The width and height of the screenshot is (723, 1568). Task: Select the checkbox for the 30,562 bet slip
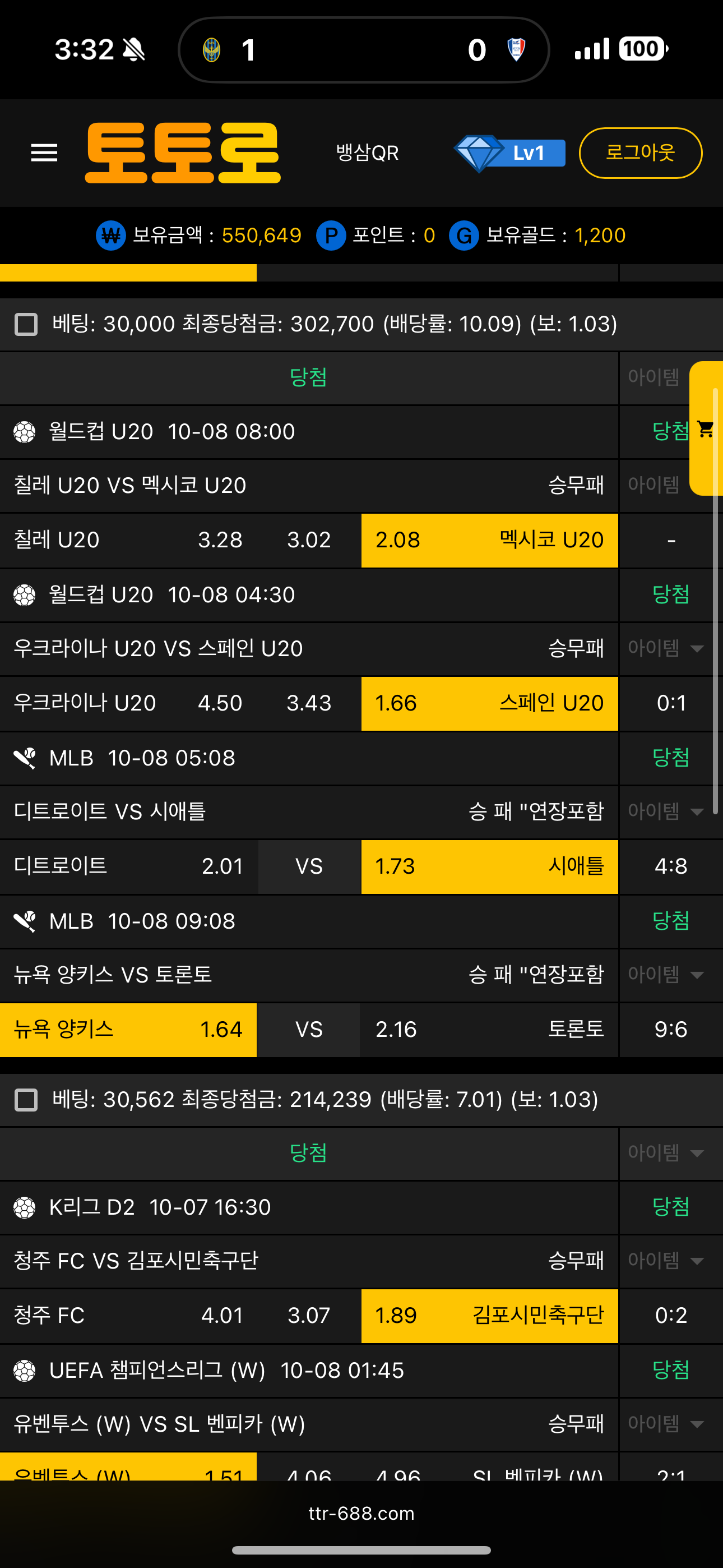click(25, 1099)
